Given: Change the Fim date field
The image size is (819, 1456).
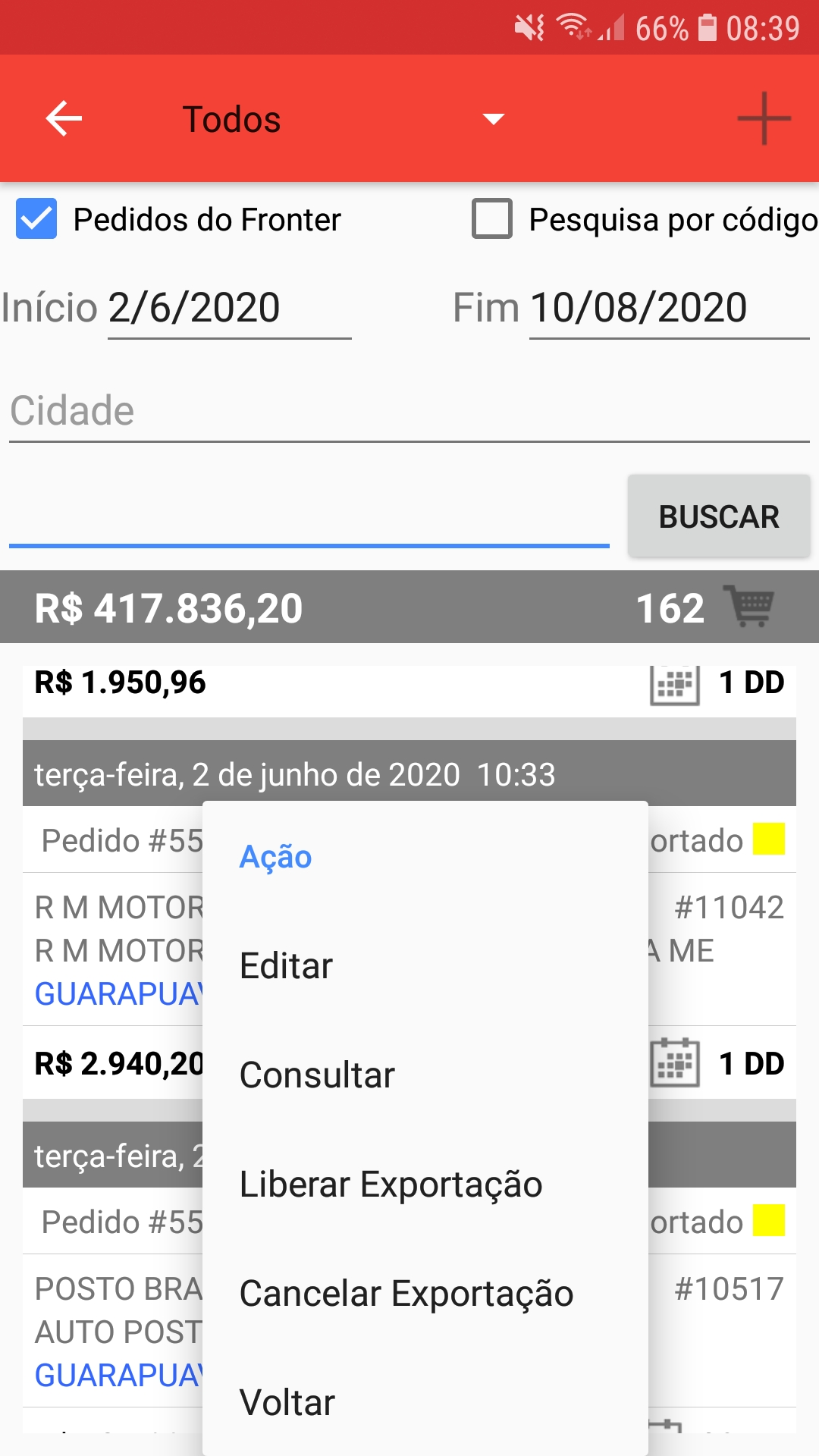Looking at the screenshot, I should point(669,309).
